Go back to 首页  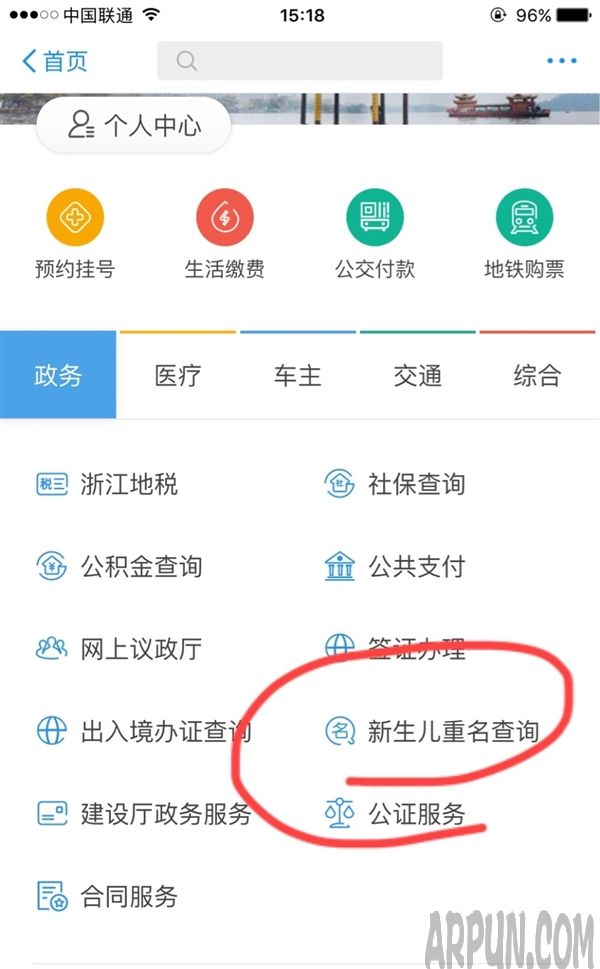click(55, 61)
